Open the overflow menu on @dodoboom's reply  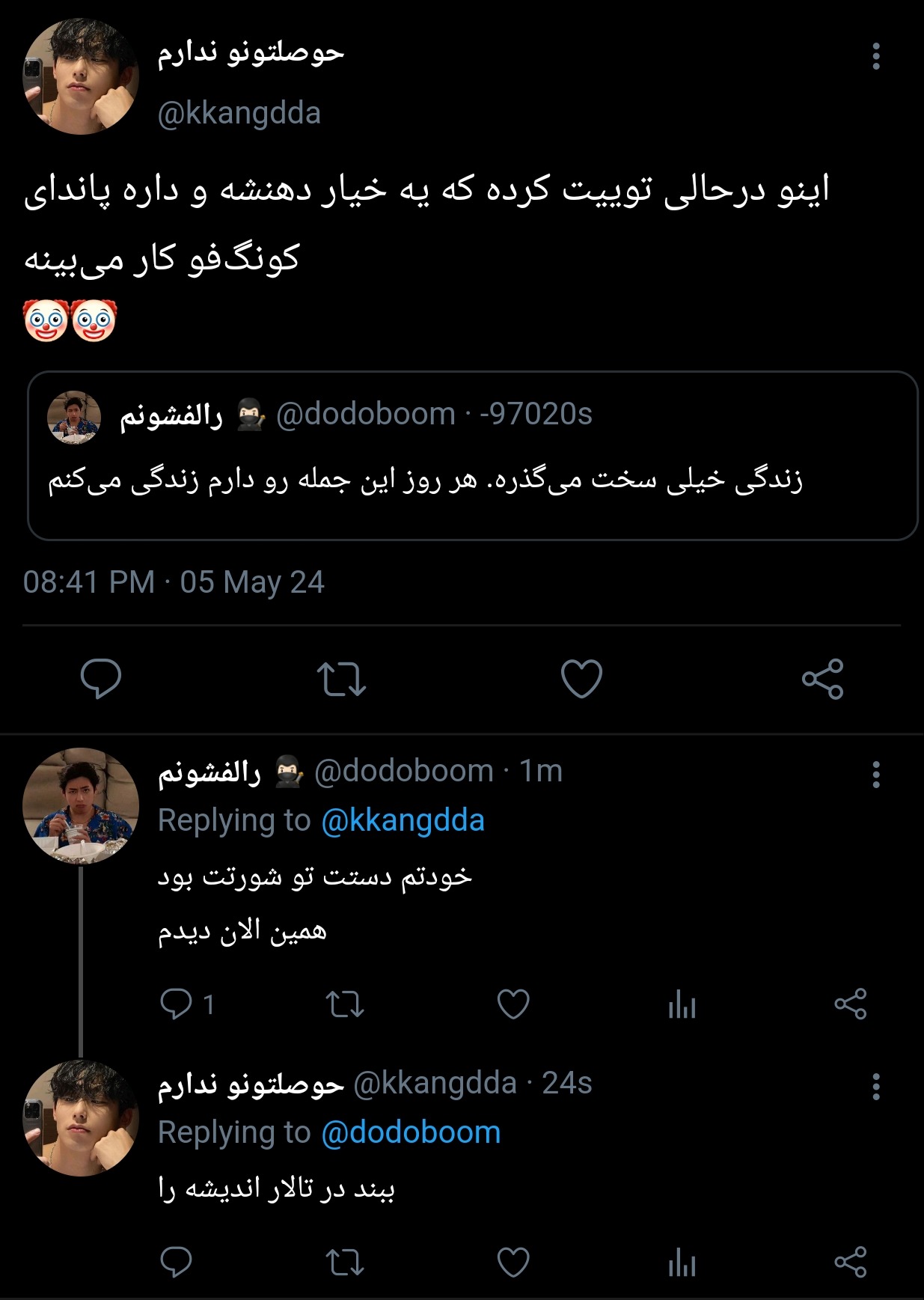pyautogui.click(x=875, y=775)
